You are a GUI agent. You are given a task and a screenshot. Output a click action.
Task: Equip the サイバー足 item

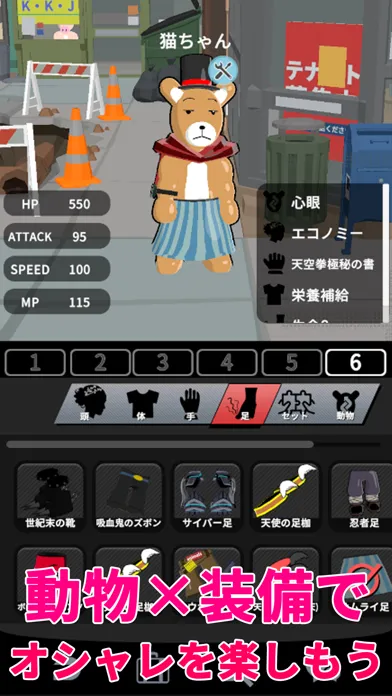[207, 497]
